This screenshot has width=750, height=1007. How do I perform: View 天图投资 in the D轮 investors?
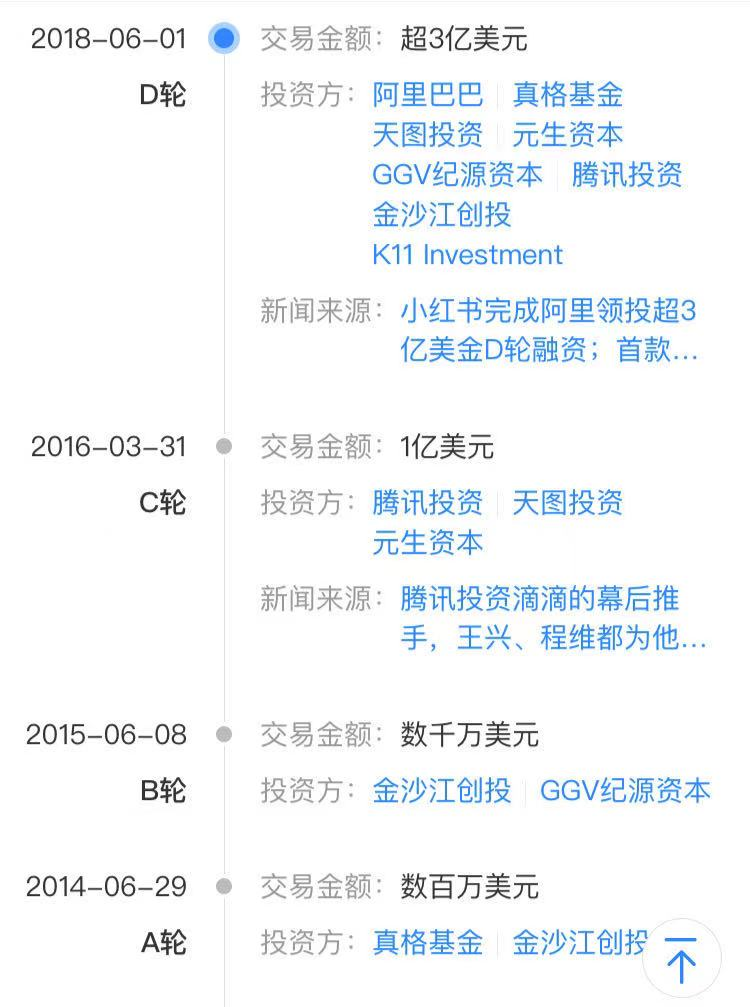[427, 135]
